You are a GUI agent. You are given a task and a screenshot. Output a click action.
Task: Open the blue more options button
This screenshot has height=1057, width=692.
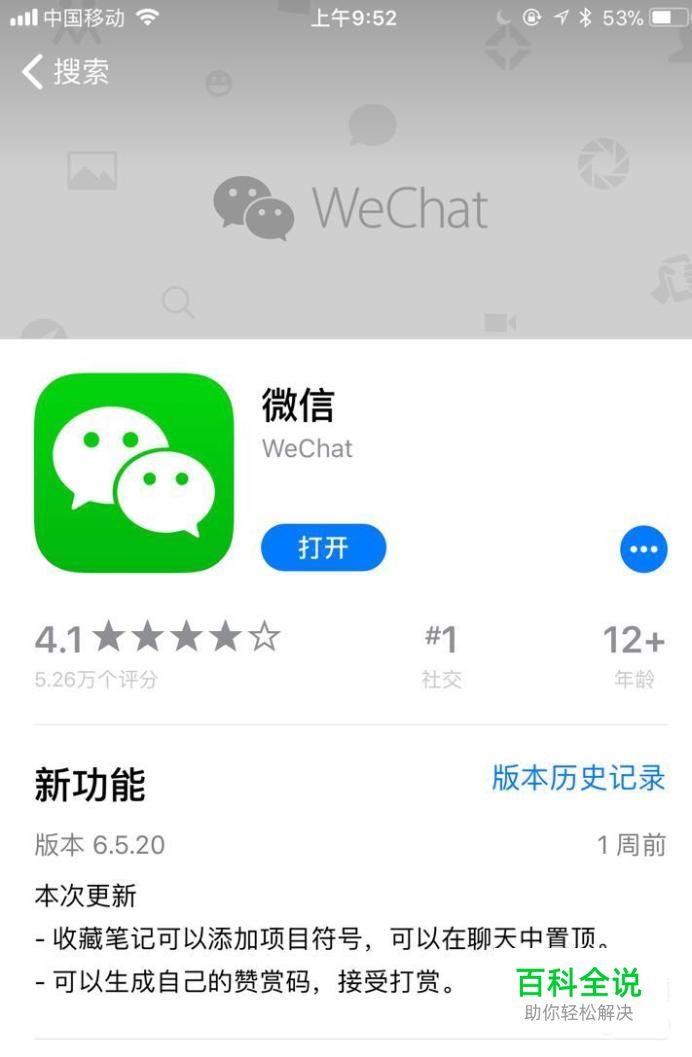click(x=643, y=549)
